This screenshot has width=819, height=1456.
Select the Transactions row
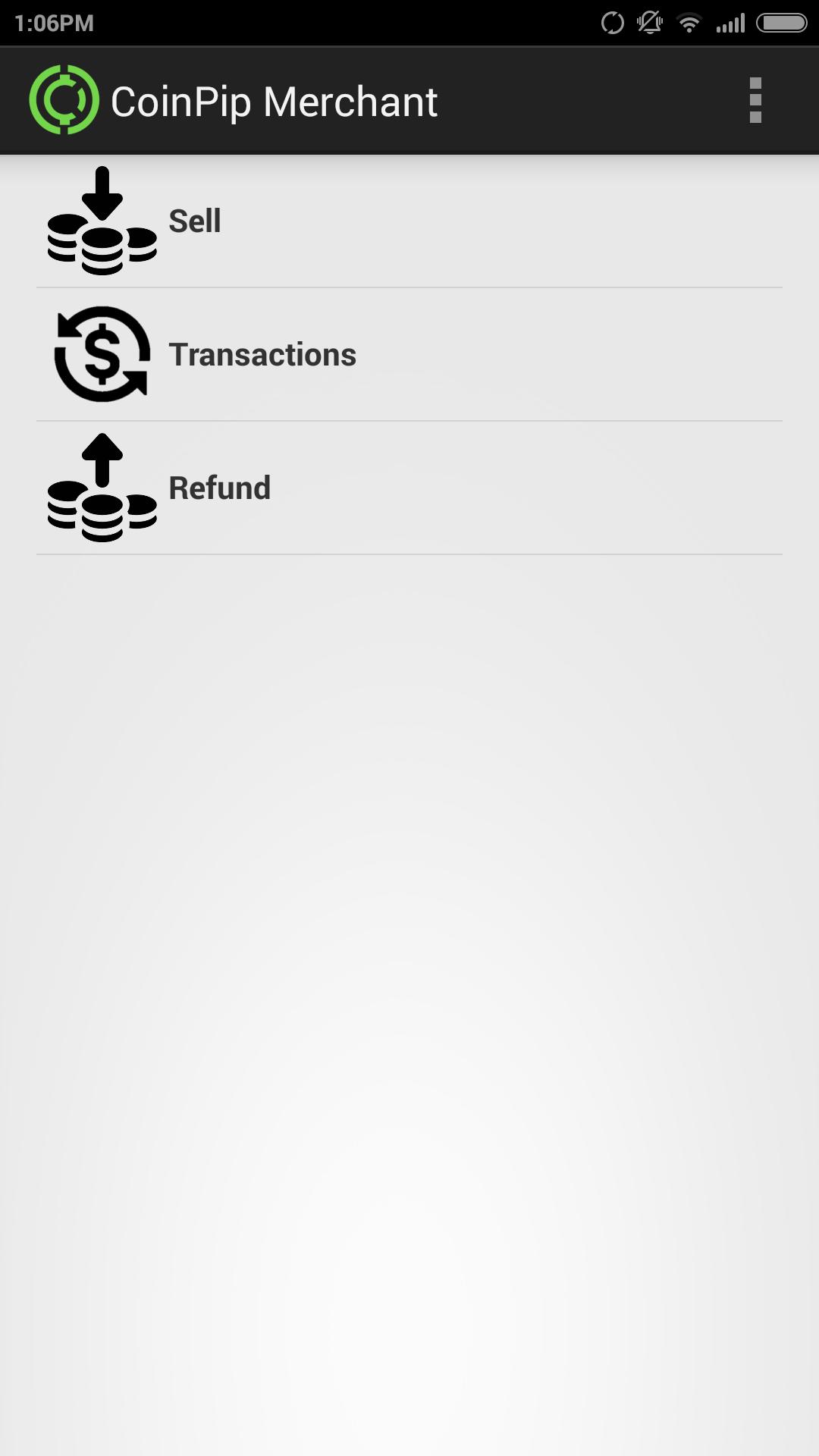pos(409,353)
